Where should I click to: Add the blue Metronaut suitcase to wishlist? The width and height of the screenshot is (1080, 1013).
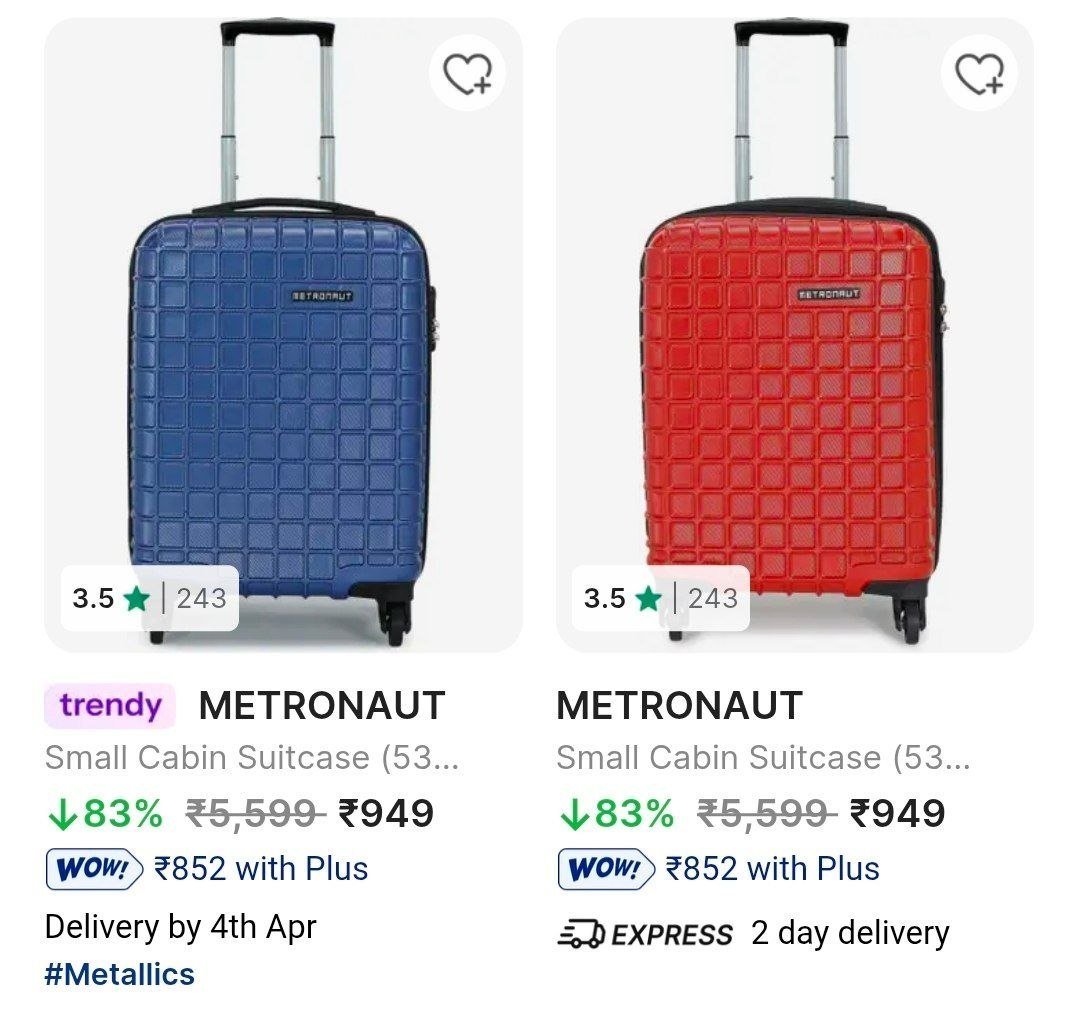(x=468, y=74)
